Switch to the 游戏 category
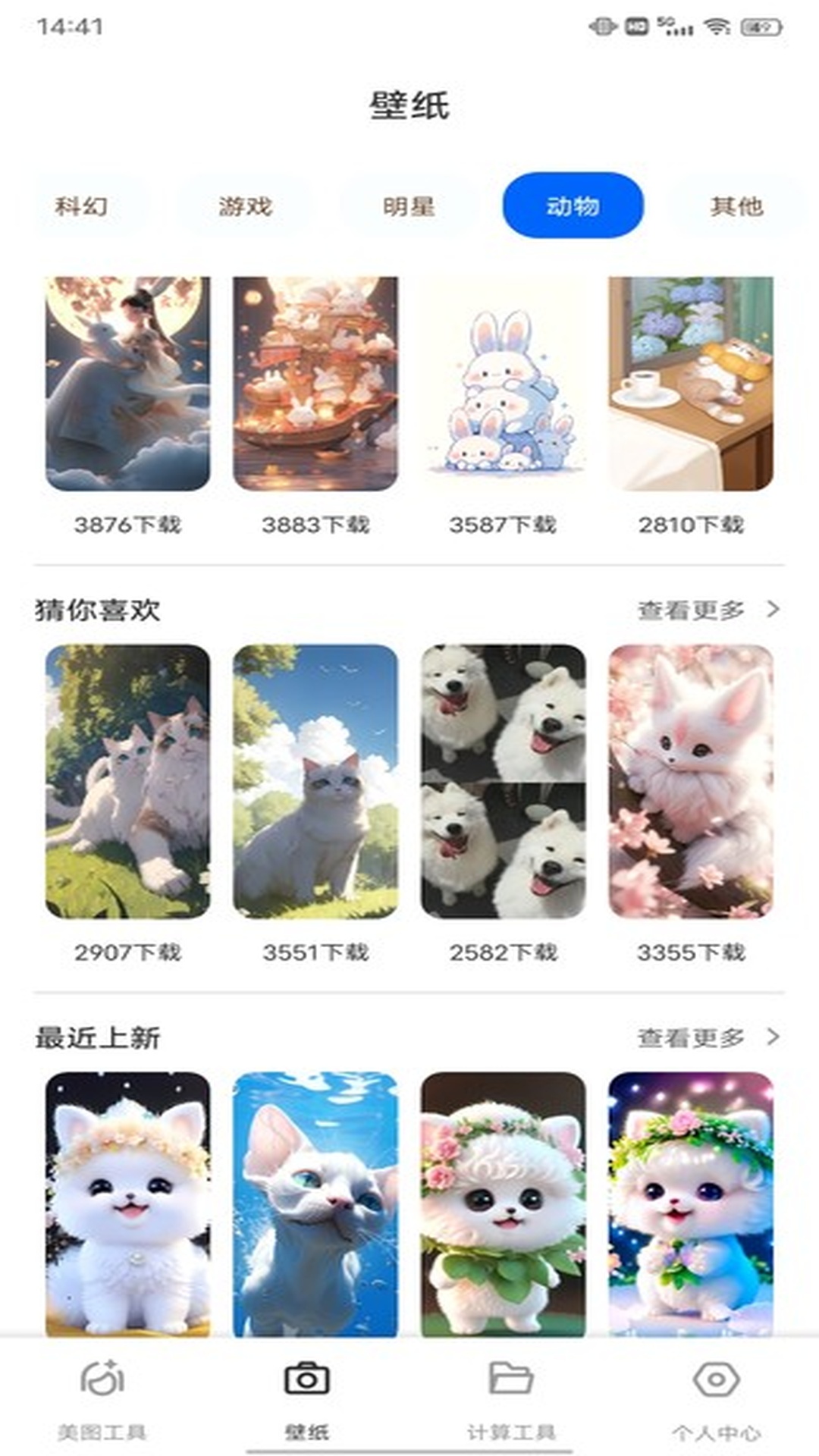This screenshot has width=819, height=1456. pyautogui.click(x=245, y=206)
